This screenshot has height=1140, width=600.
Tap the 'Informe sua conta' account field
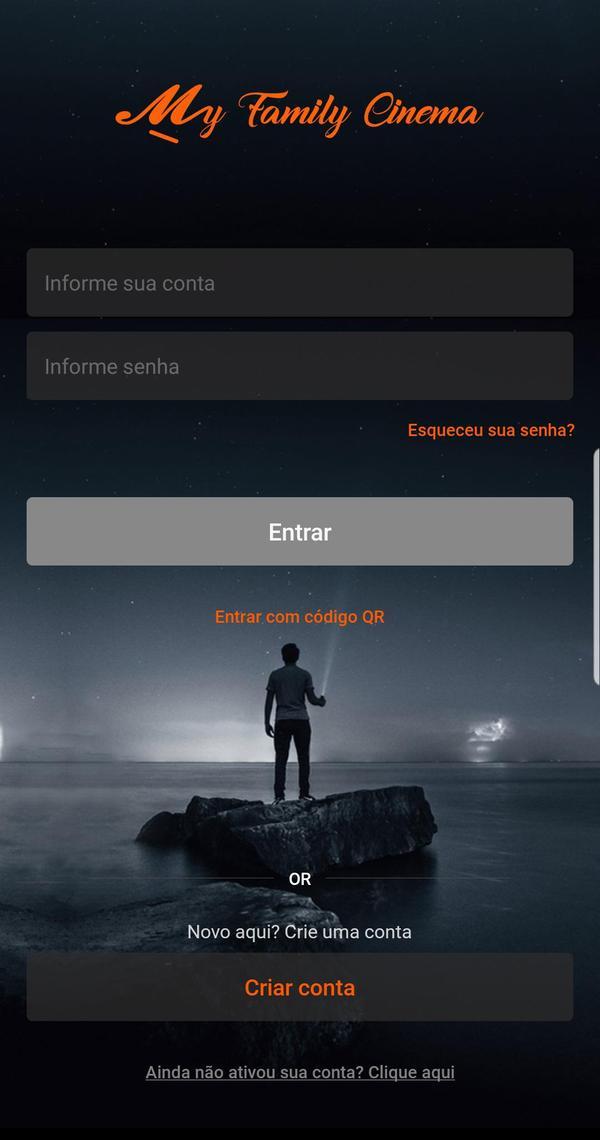pyautogui.click(x=300, y=283)
